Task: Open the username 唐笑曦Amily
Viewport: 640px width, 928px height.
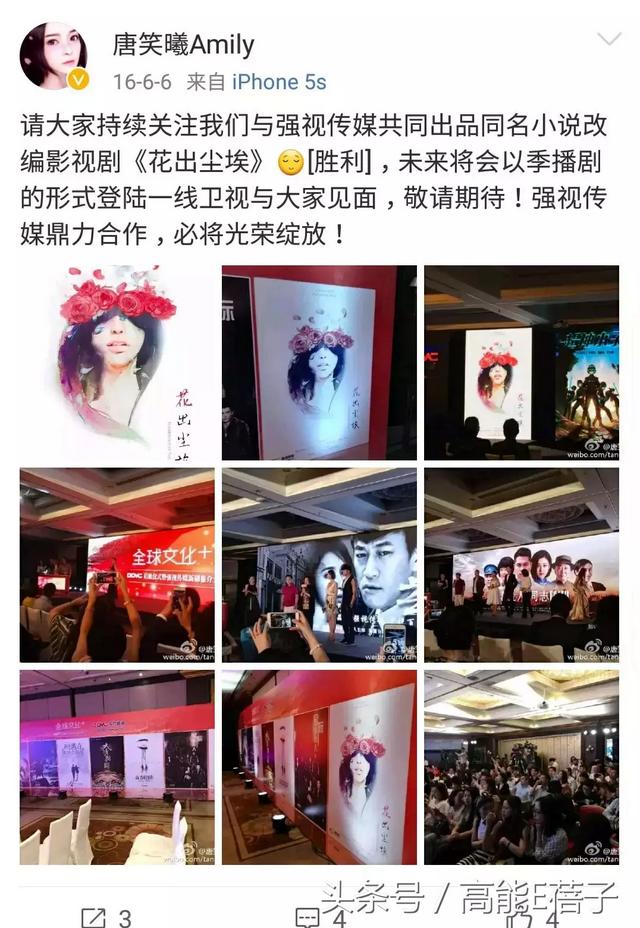Action: click(x=184, y=45)
